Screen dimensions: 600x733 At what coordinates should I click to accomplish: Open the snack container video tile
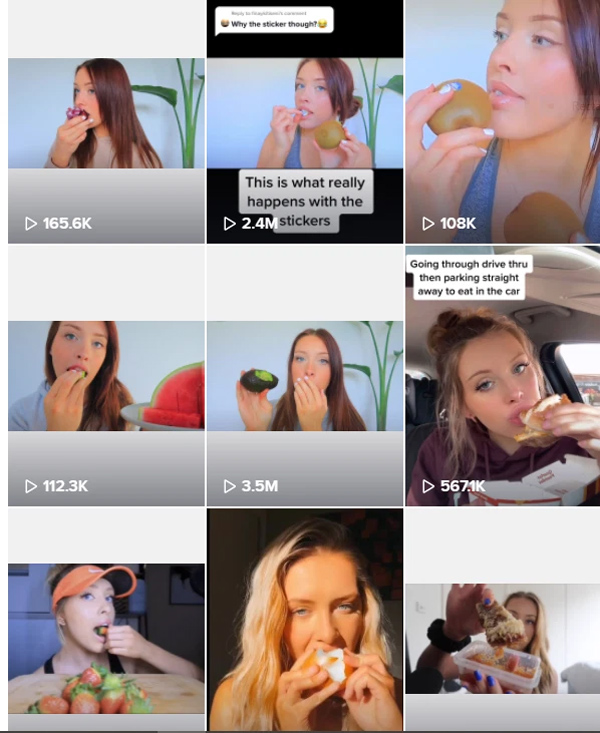502,640
